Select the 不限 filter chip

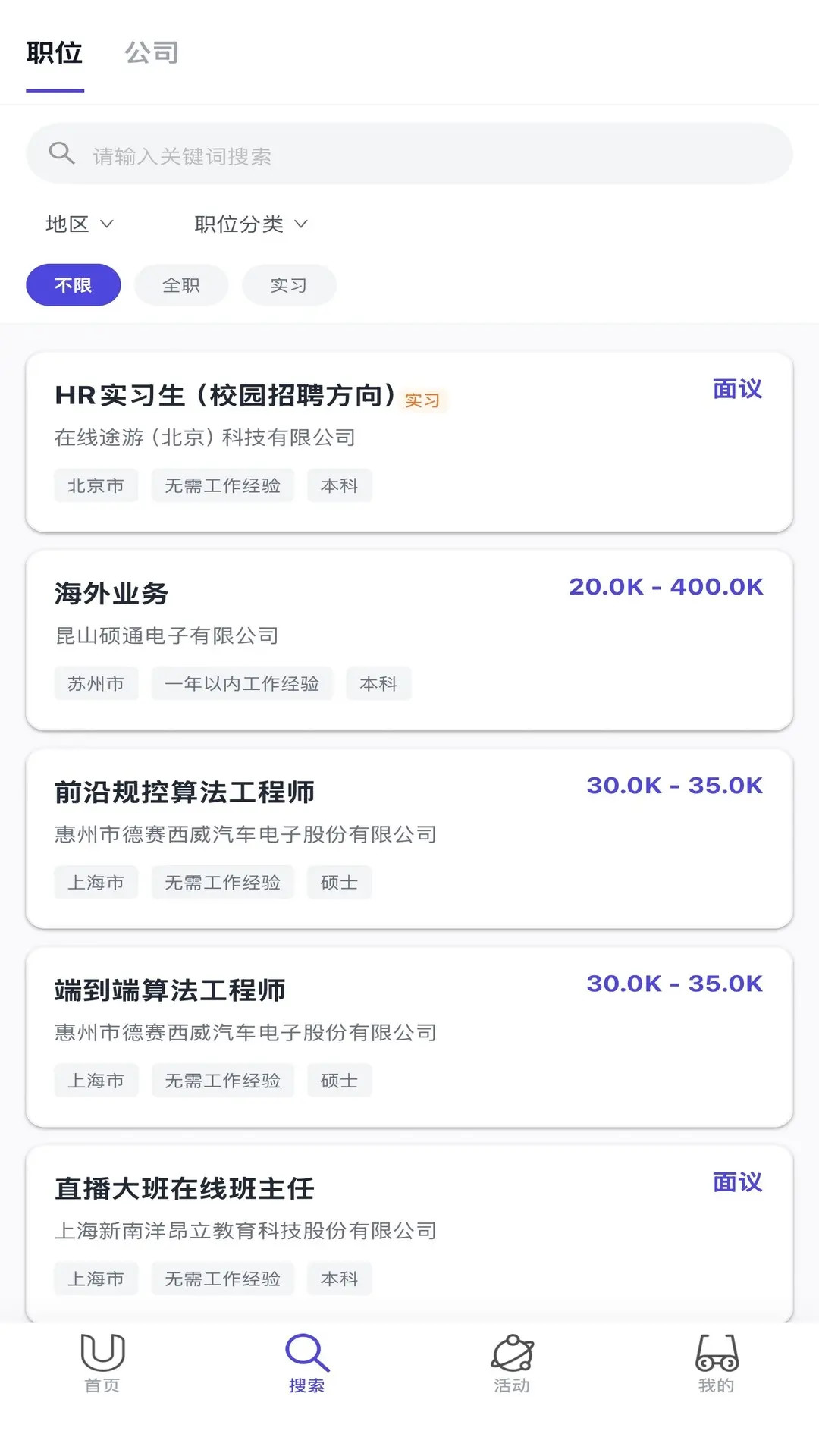coord(73,284)
